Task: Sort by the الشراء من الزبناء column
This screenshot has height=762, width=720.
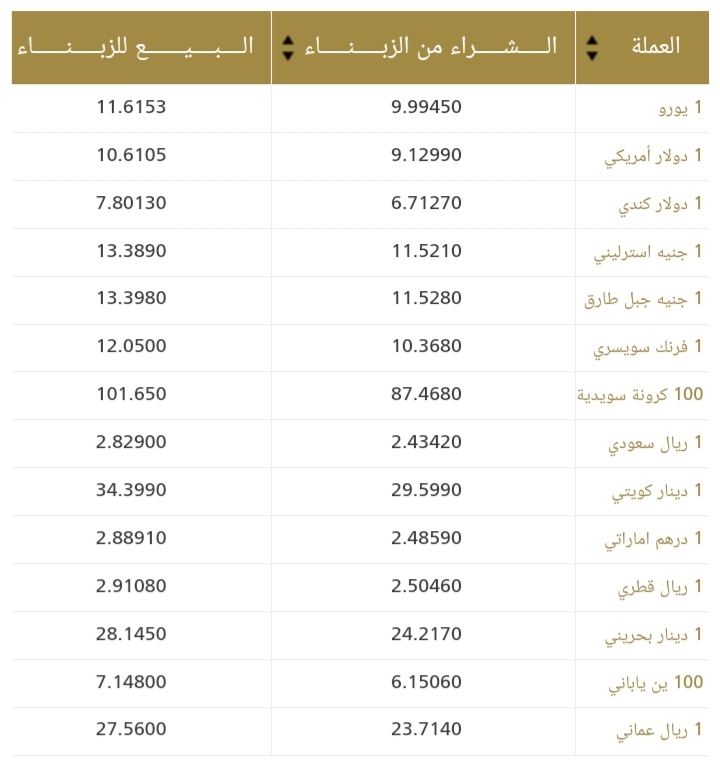Action: [288, 47]
